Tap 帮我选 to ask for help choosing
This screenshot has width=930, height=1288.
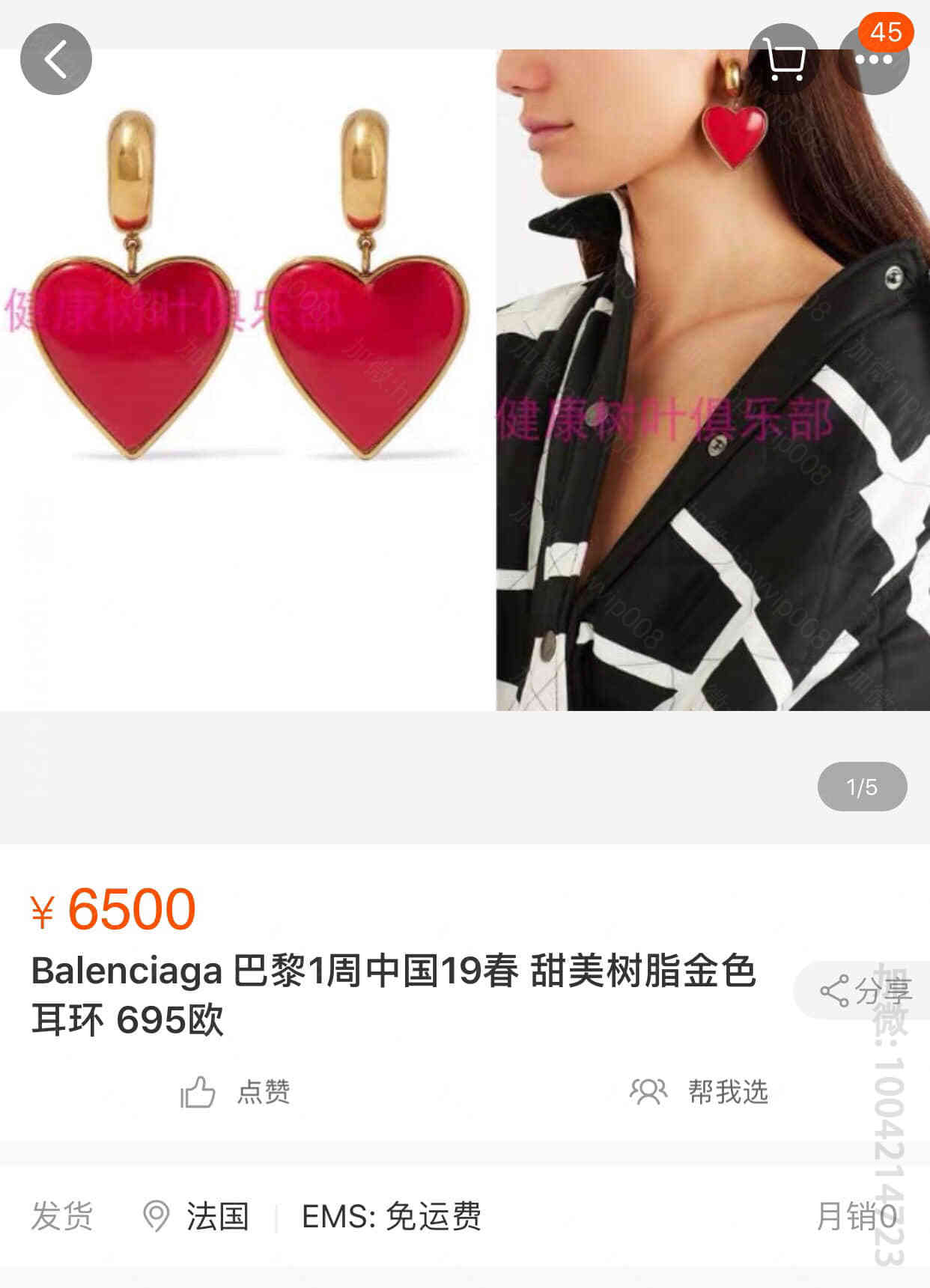click(x=699, y=1092)
